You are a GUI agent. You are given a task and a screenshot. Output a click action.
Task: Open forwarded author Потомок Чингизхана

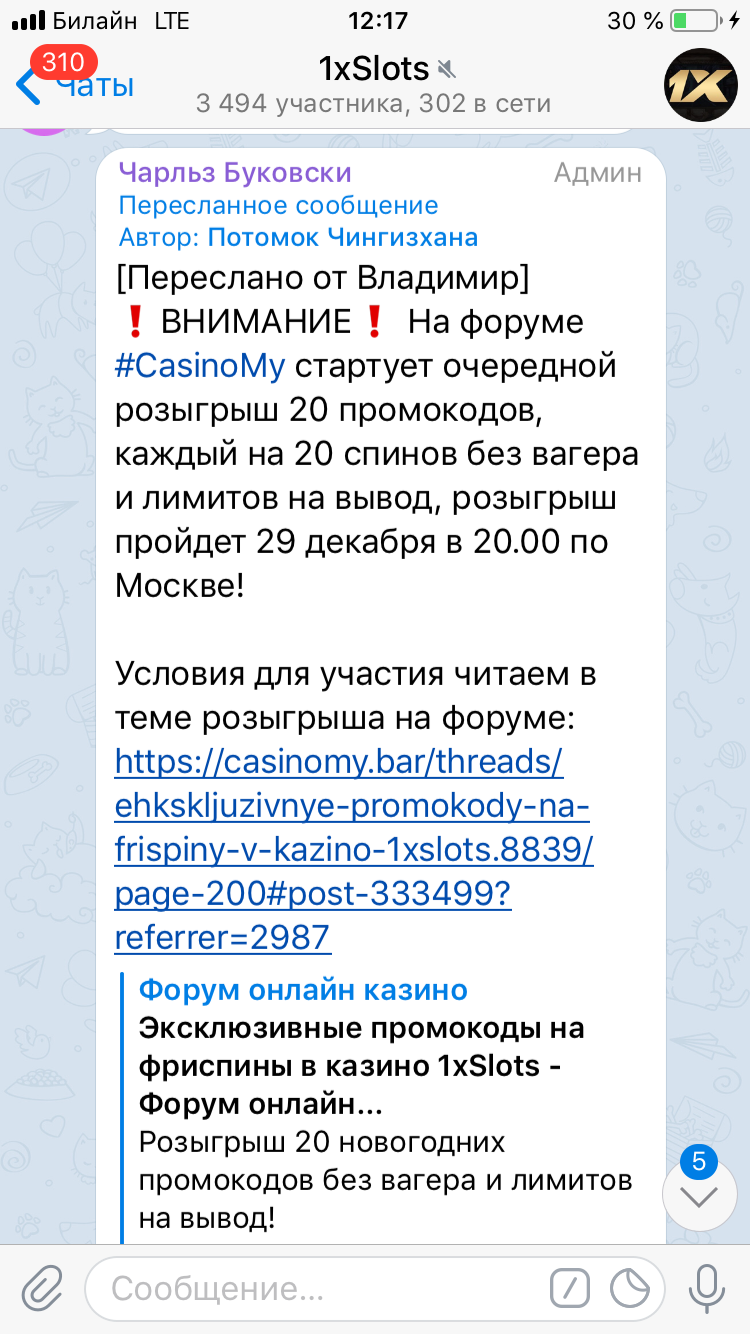[x=343, y=237]
